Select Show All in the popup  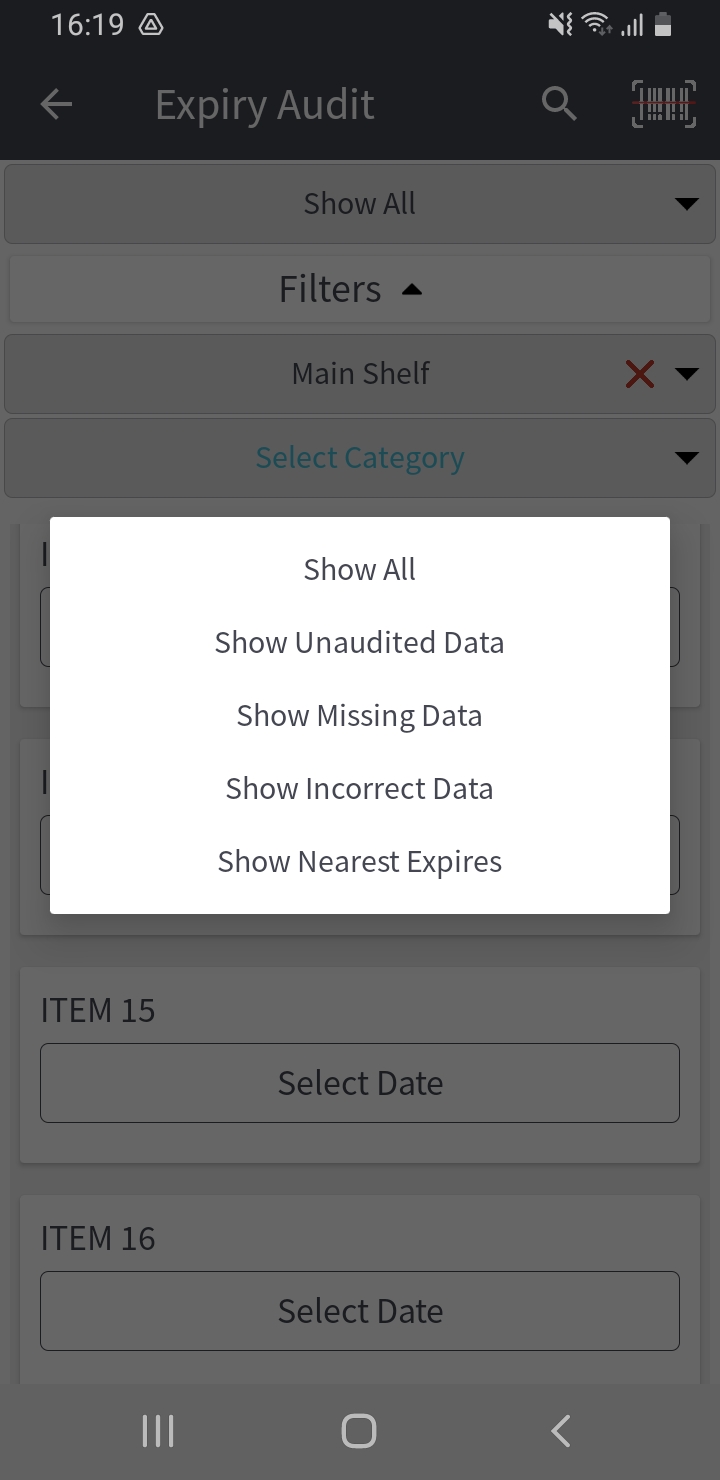pos(359,570)
